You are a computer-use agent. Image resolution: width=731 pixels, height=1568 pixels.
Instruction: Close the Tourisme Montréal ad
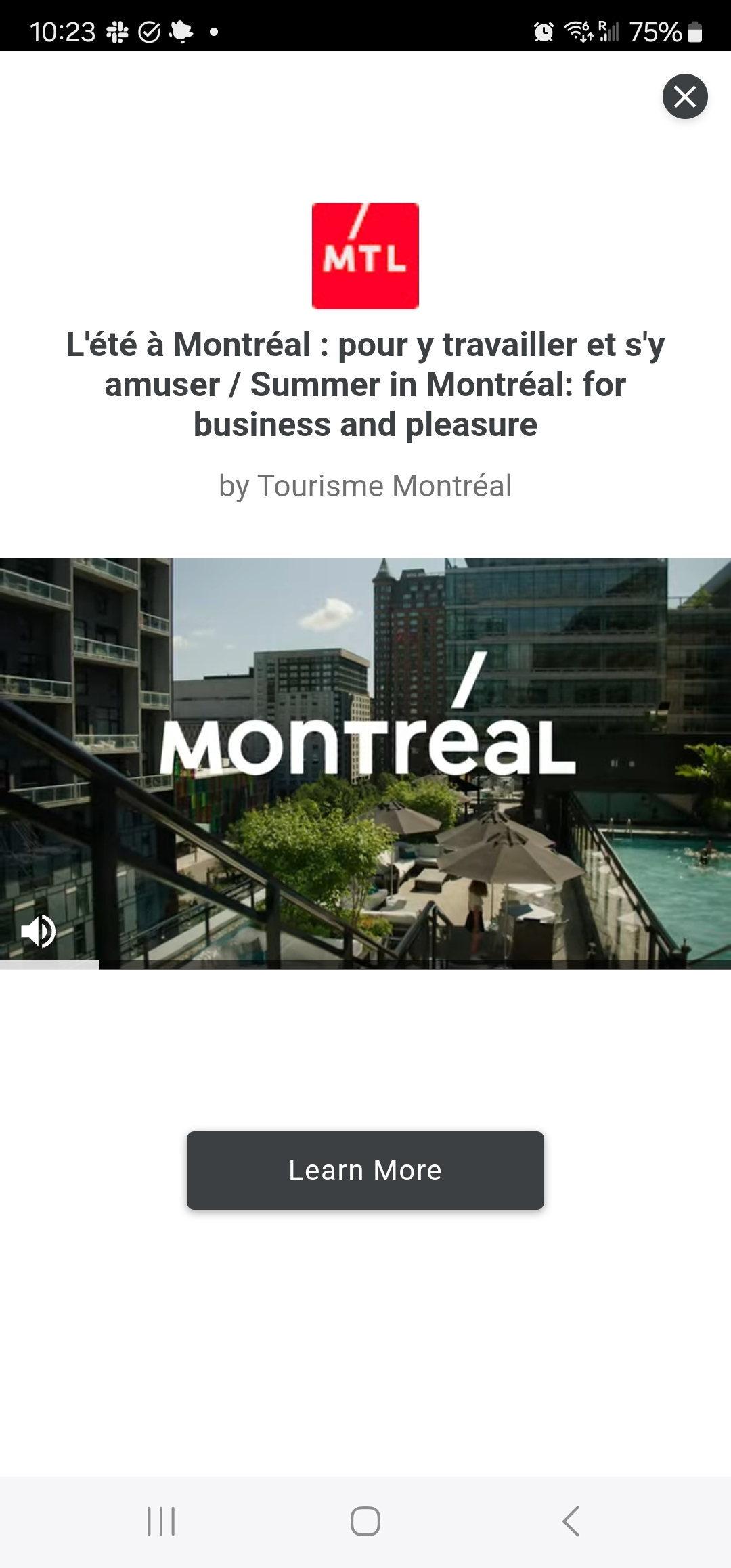tap(685, 96)
